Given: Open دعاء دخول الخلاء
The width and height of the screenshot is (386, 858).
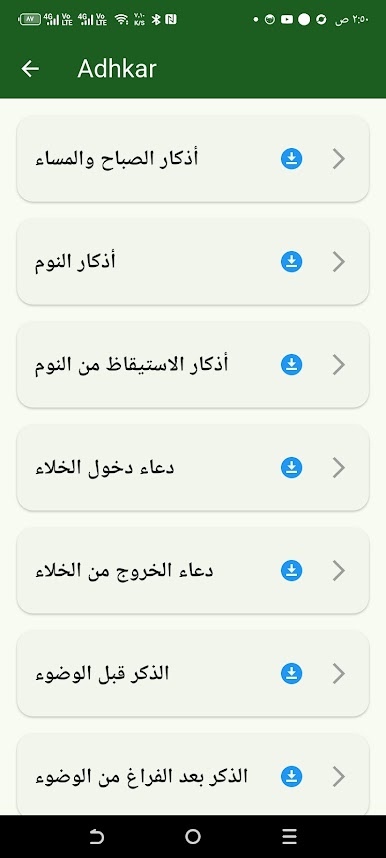Looking at the screenshot, I should pos(193,468).
